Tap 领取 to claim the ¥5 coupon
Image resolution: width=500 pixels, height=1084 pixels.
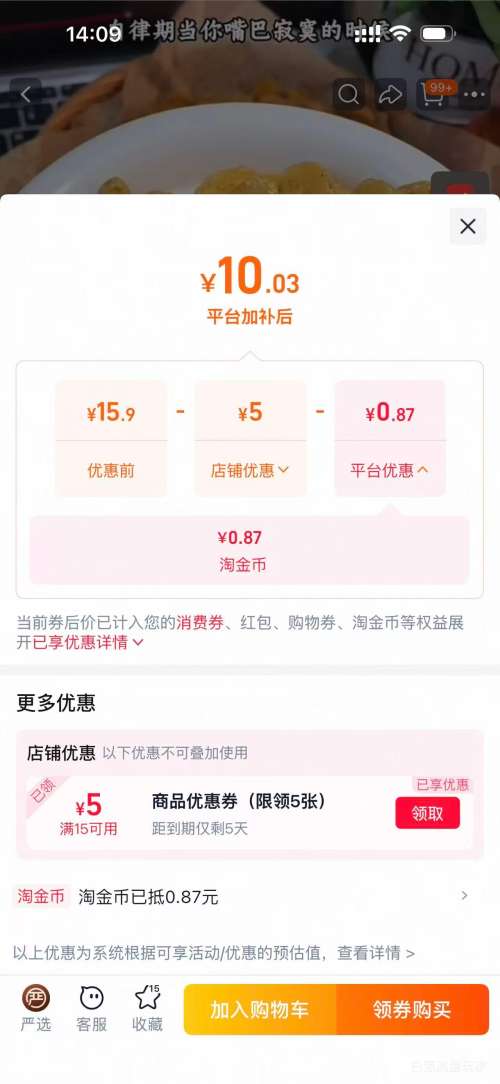(x=427, y=813)
